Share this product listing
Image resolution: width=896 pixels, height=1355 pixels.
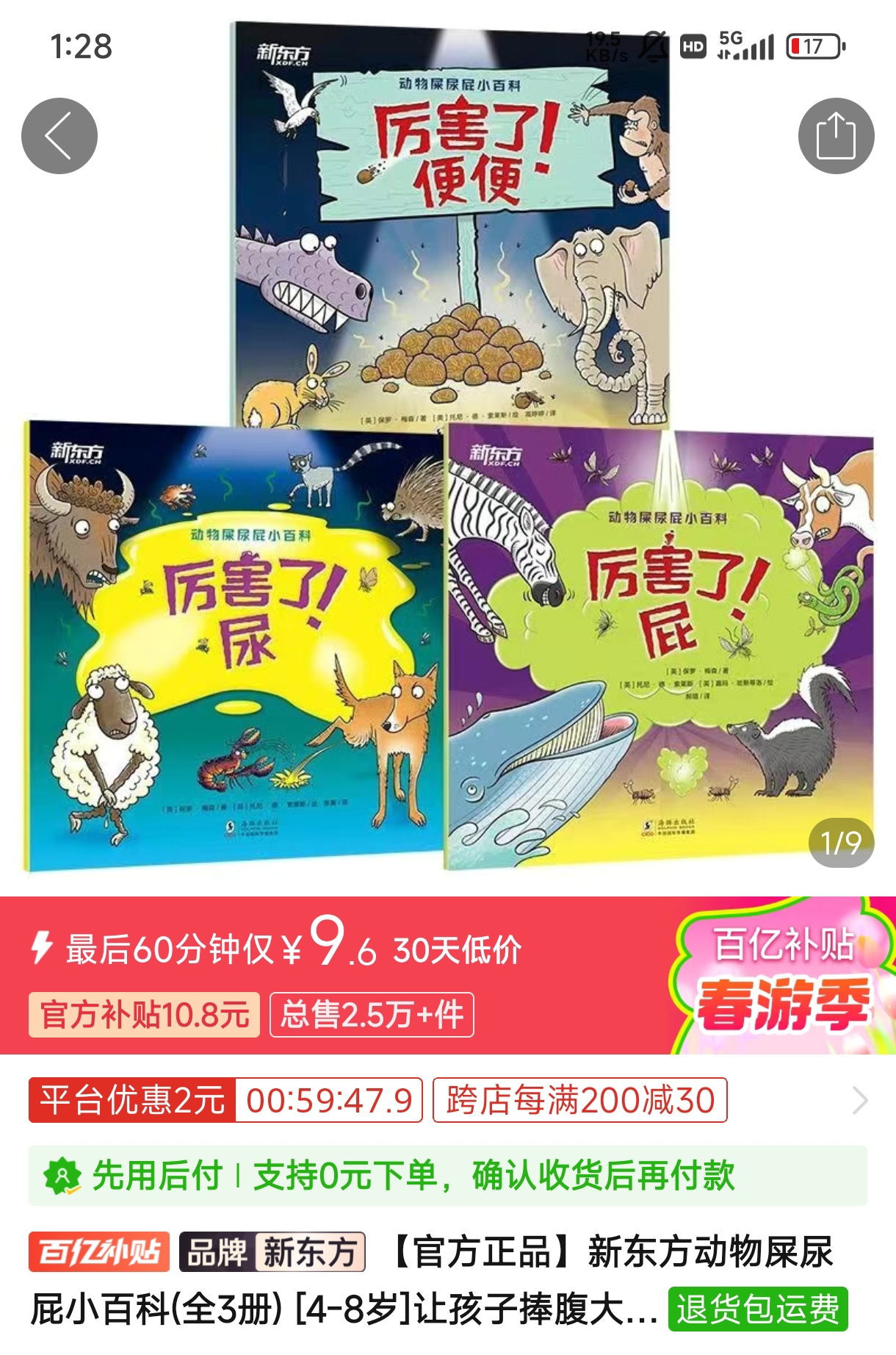tap(836, 136)
